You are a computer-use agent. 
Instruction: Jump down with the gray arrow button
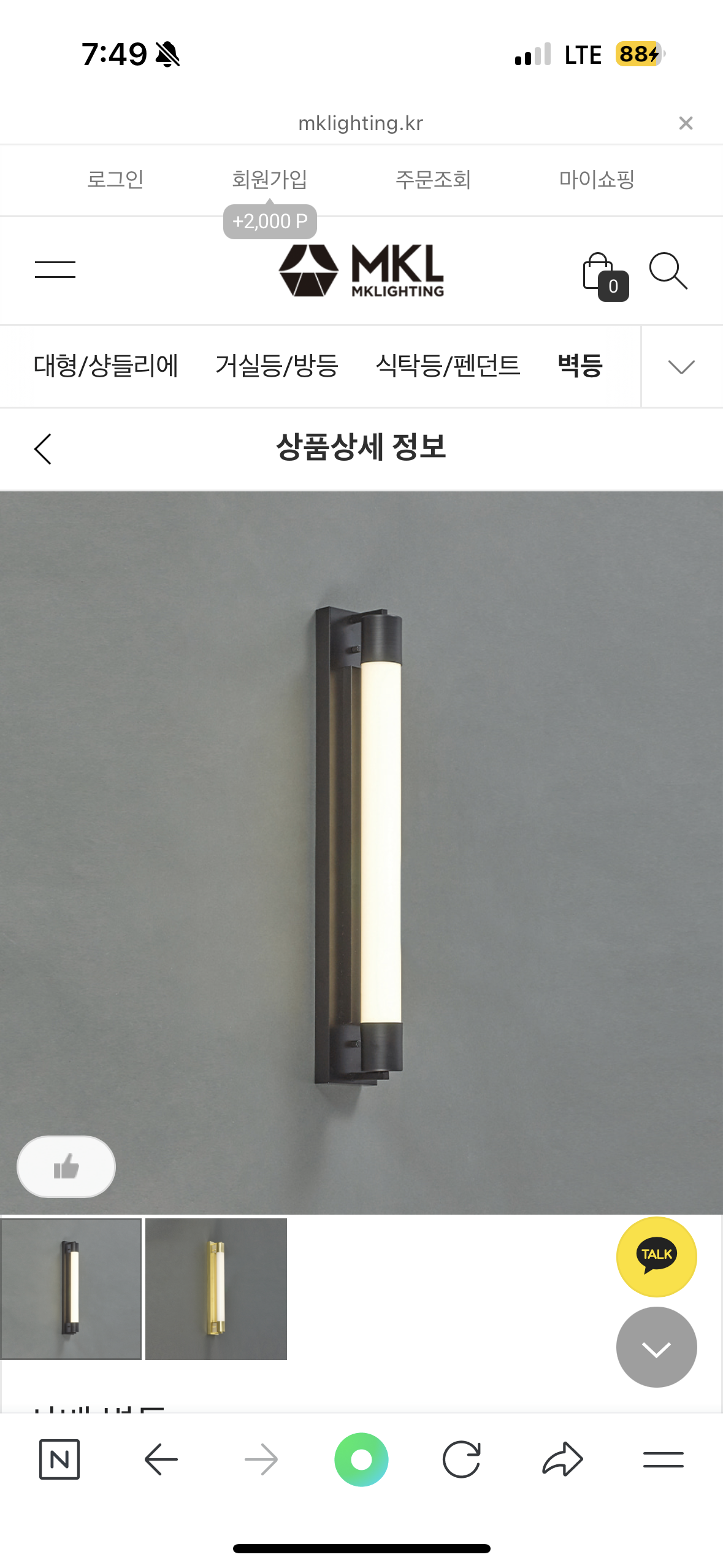[656, 1347]
